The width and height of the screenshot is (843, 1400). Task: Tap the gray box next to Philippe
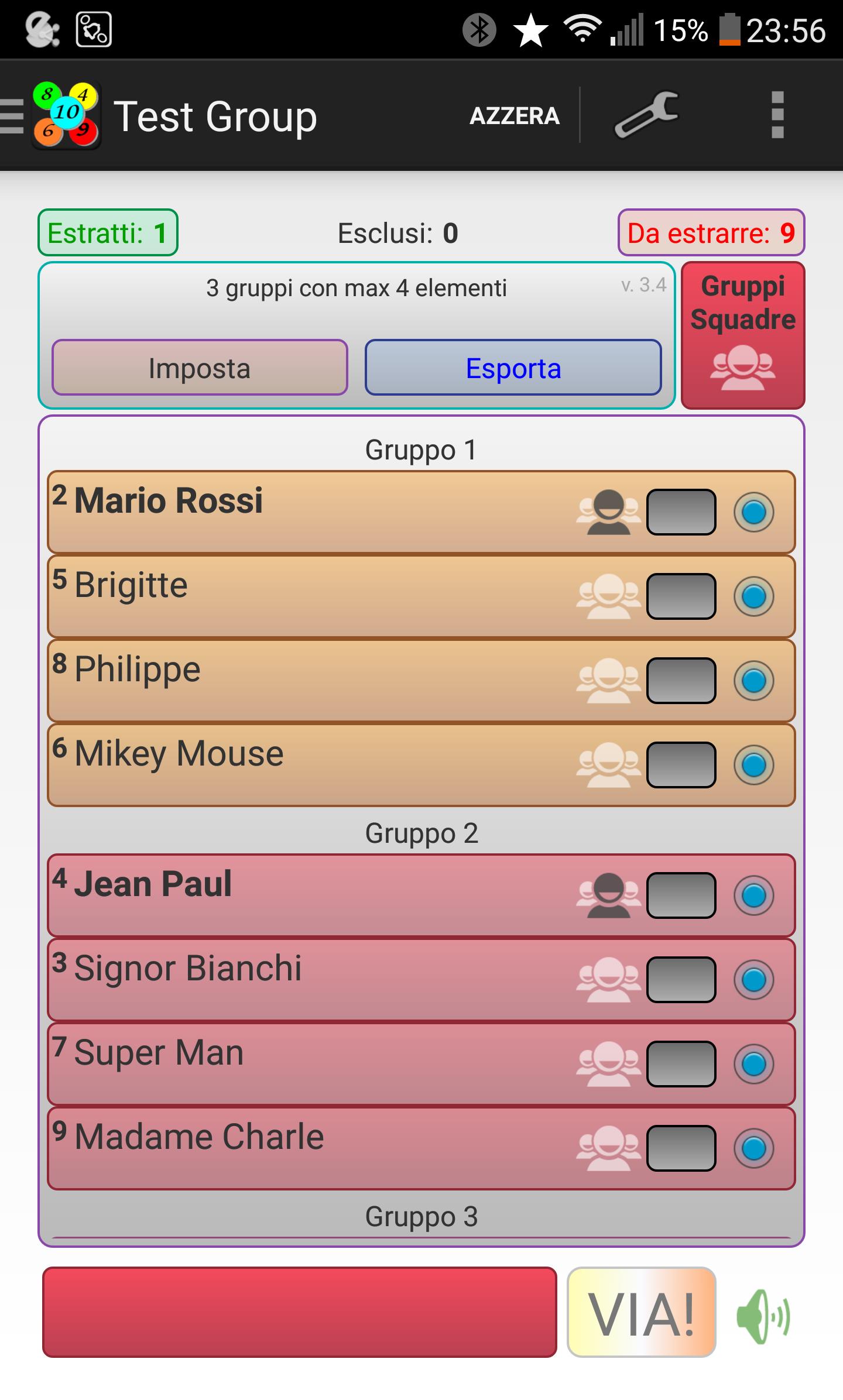(x=681, y=681)
